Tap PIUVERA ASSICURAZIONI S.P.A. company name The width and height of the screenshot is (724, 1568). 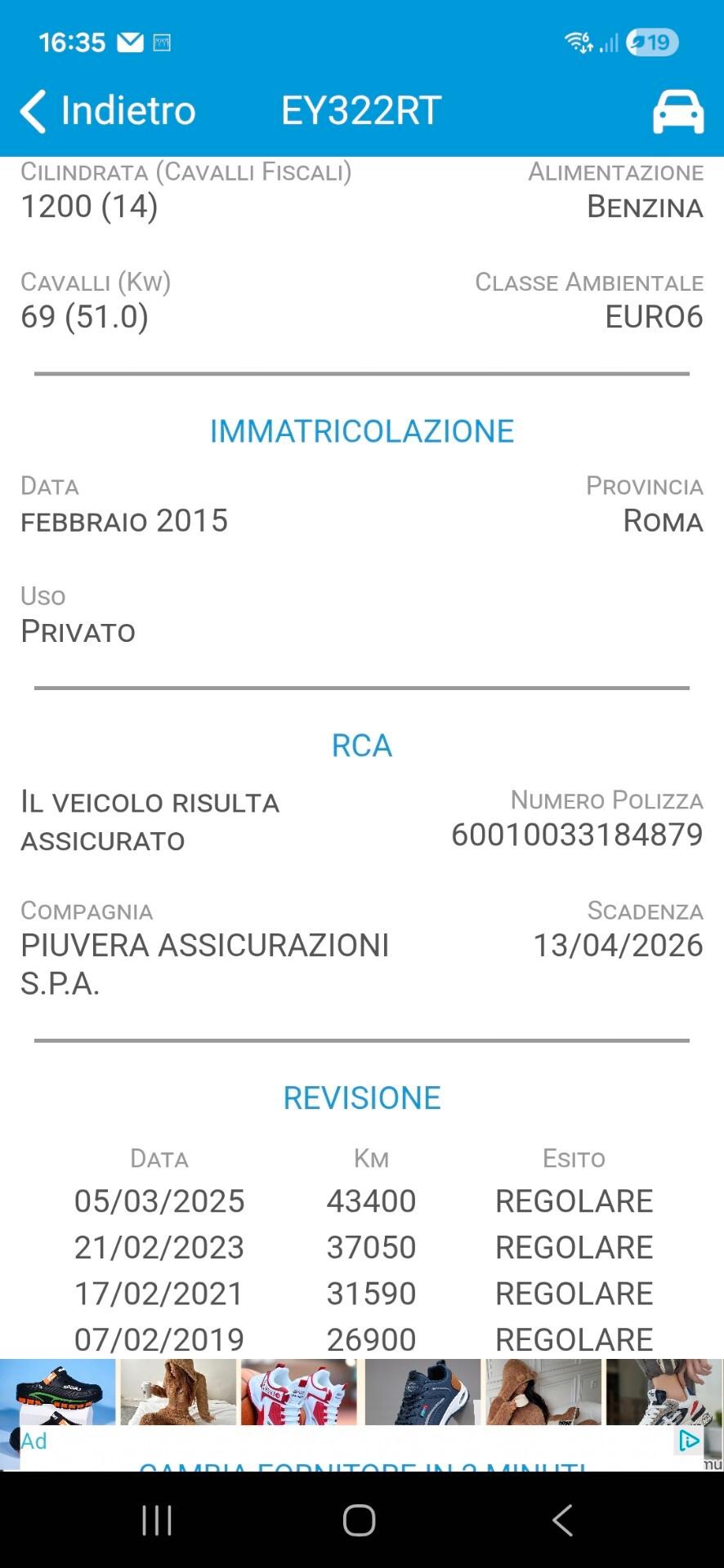tap(205, 964)
